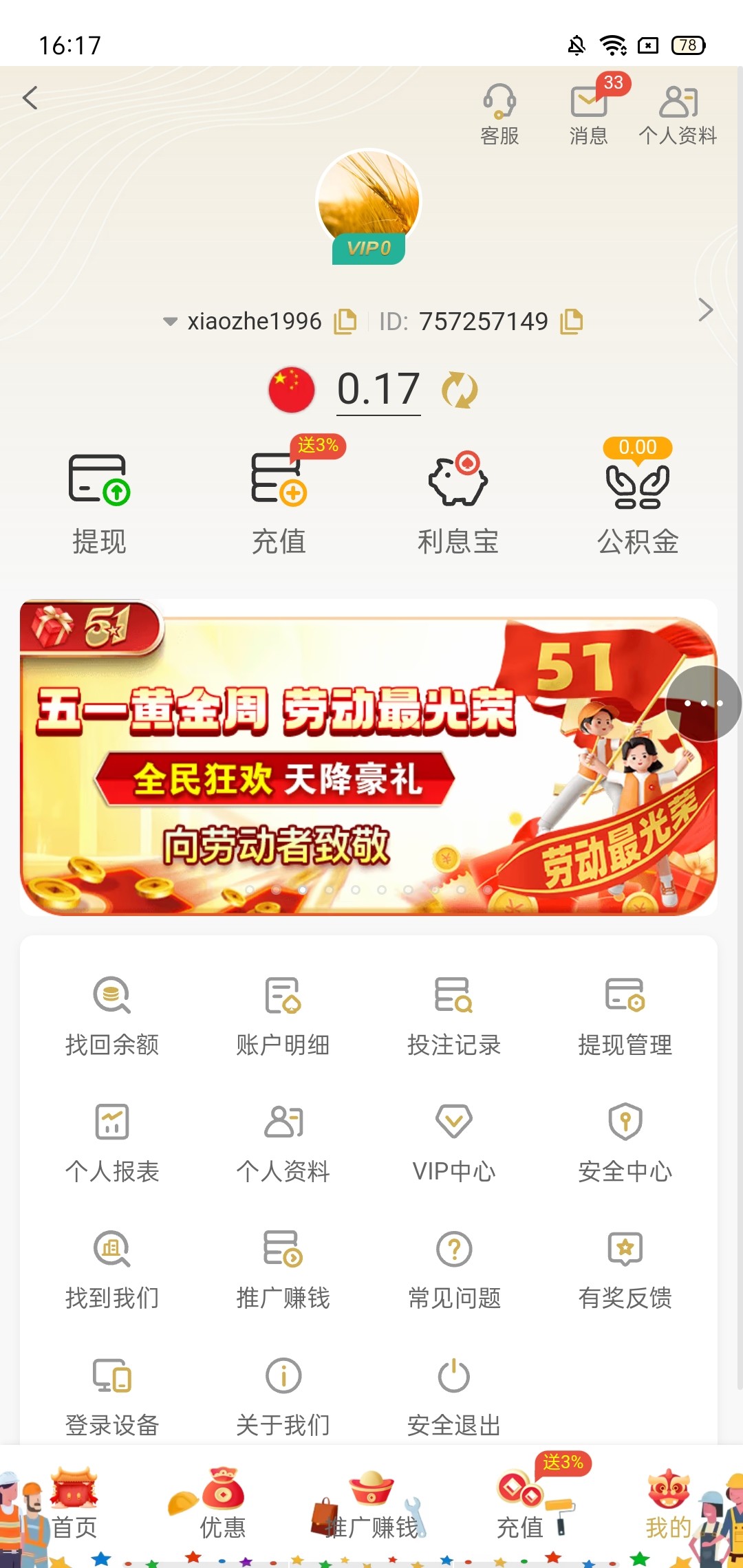Go back using the top-left arrow

click(x=30, y=98)
